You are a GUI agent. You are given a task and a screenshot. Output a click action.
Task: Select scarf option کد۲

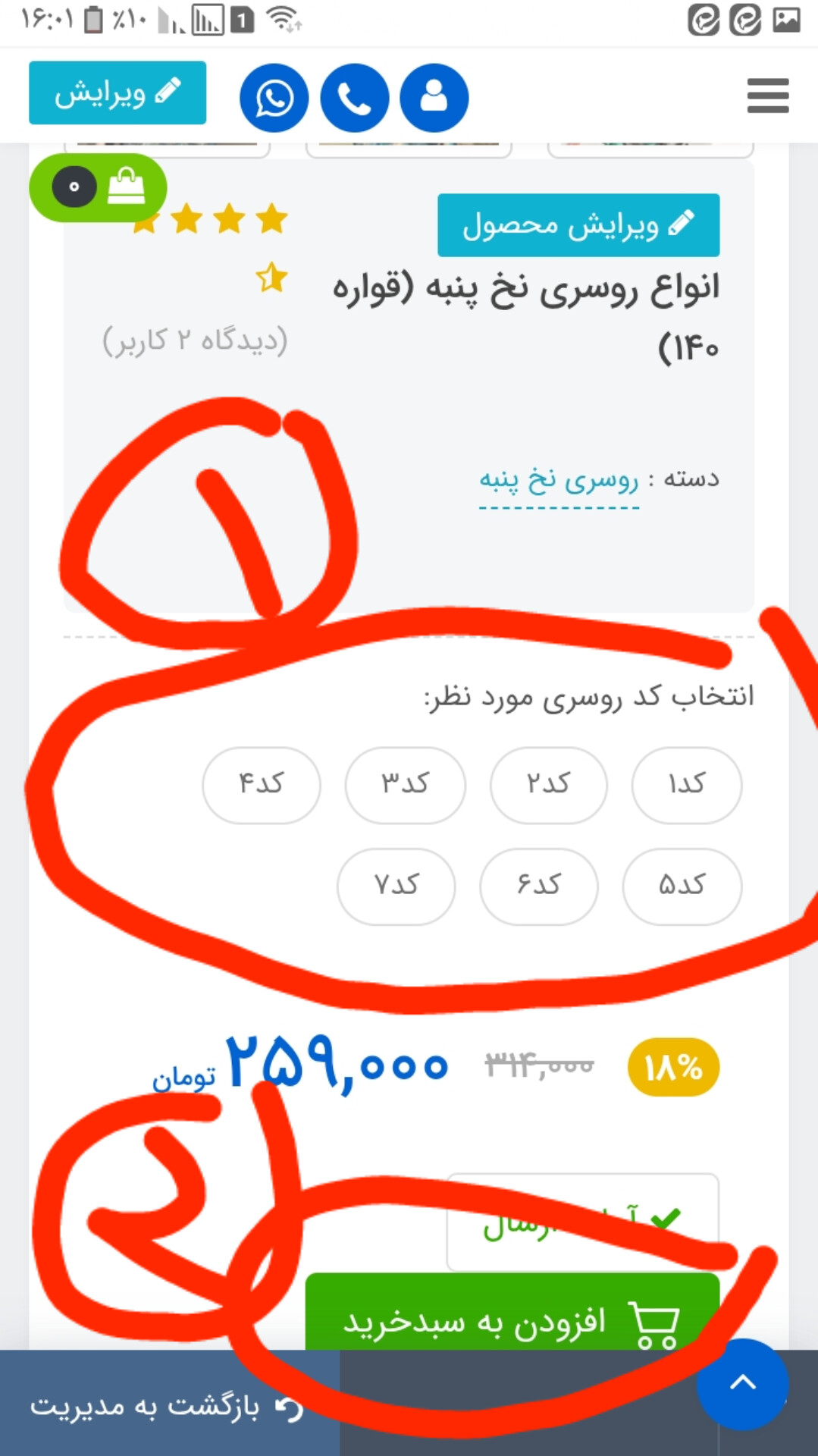pos(548,785)
